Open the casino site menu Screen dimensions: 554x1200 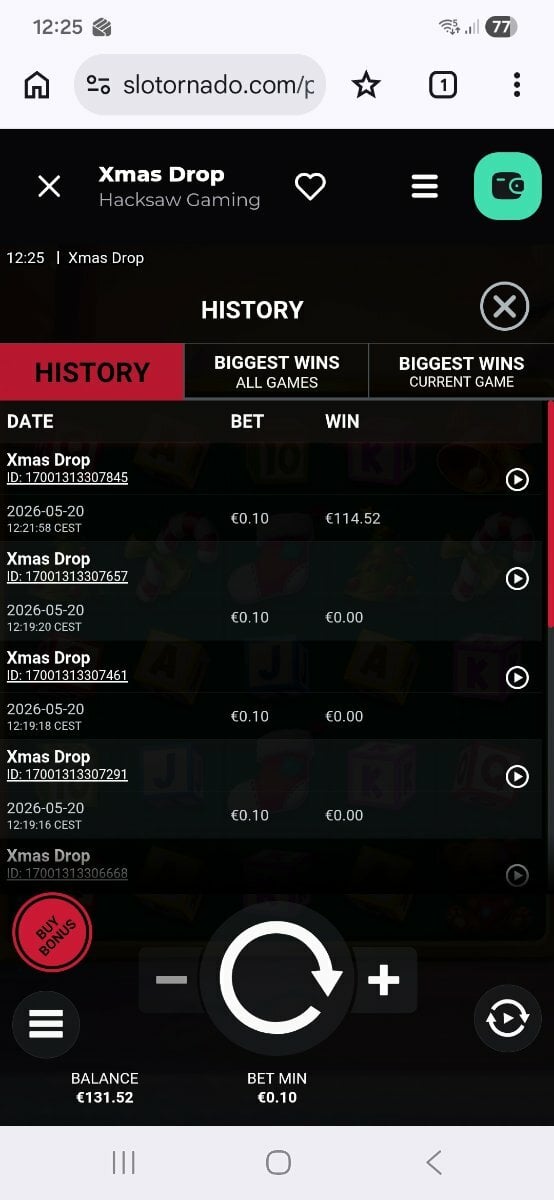pyautogui.click(x=425, y=186)
